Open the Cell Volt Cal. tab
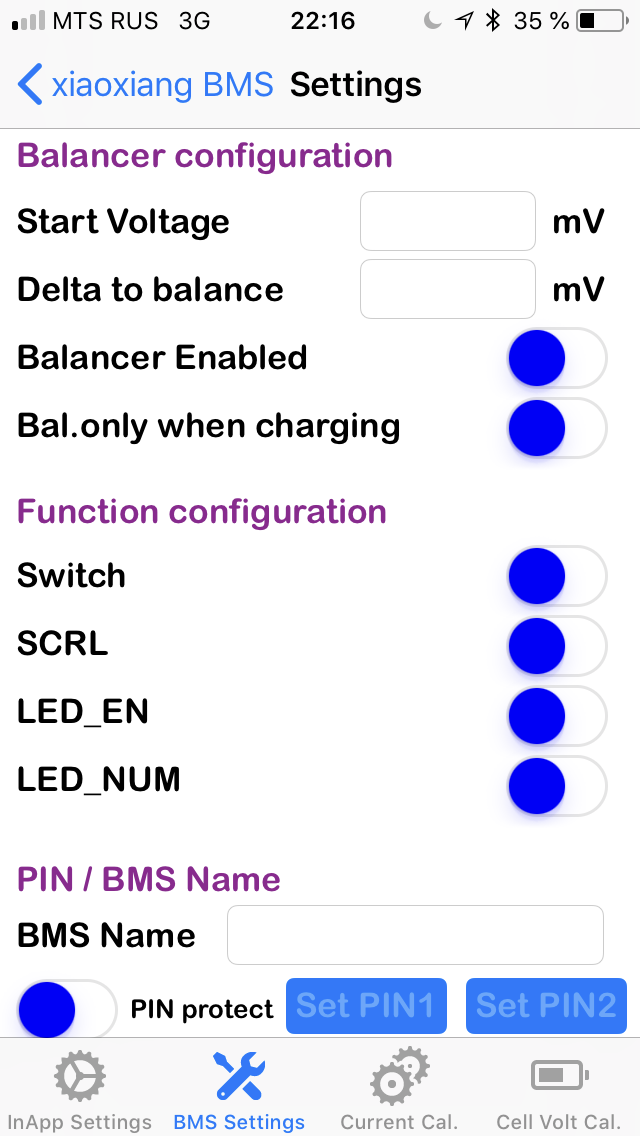Screen dimensions: 640x1136 (559, 1088)
